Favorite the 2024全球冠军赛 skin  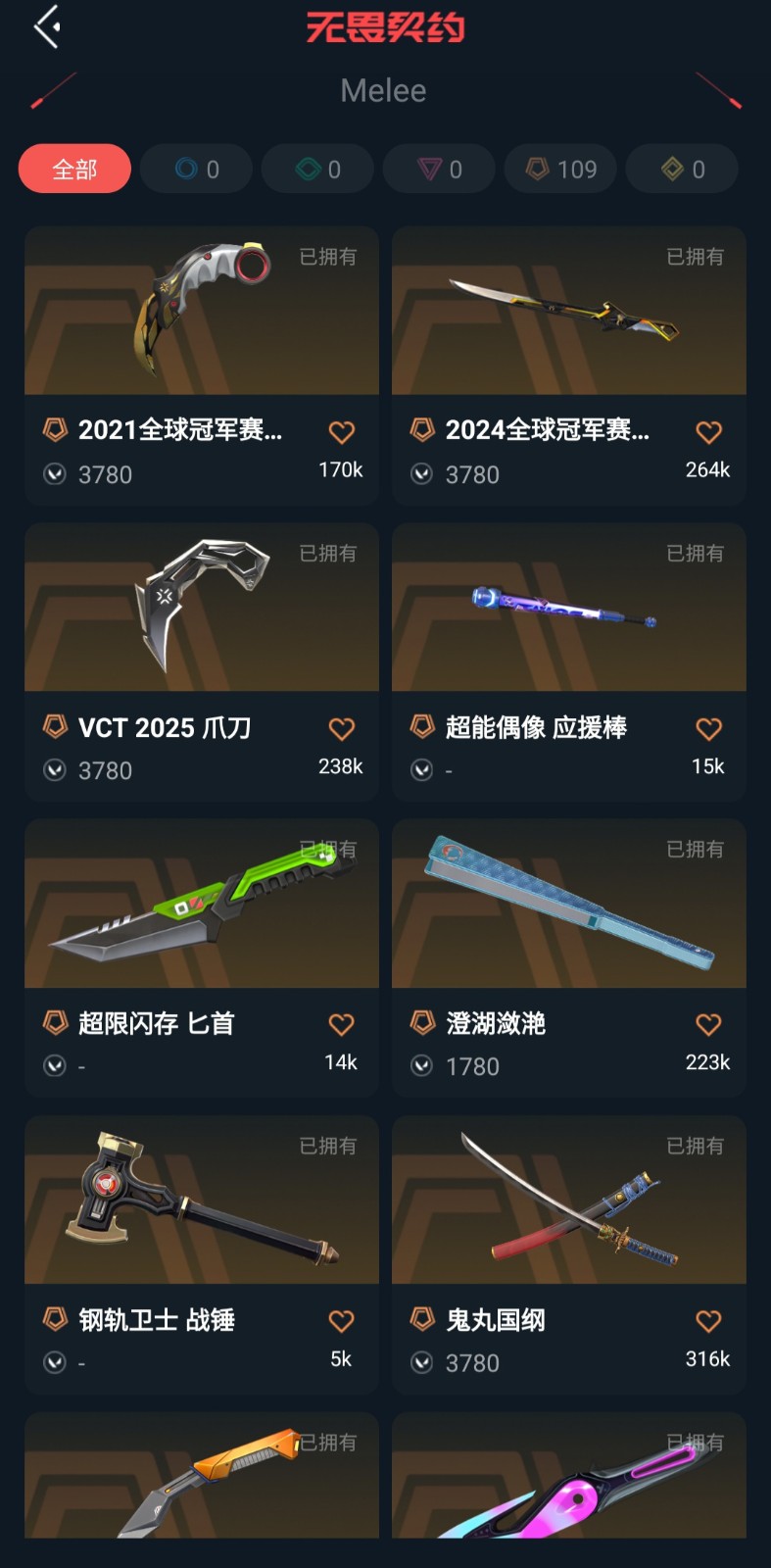click(x=708, y=431)
